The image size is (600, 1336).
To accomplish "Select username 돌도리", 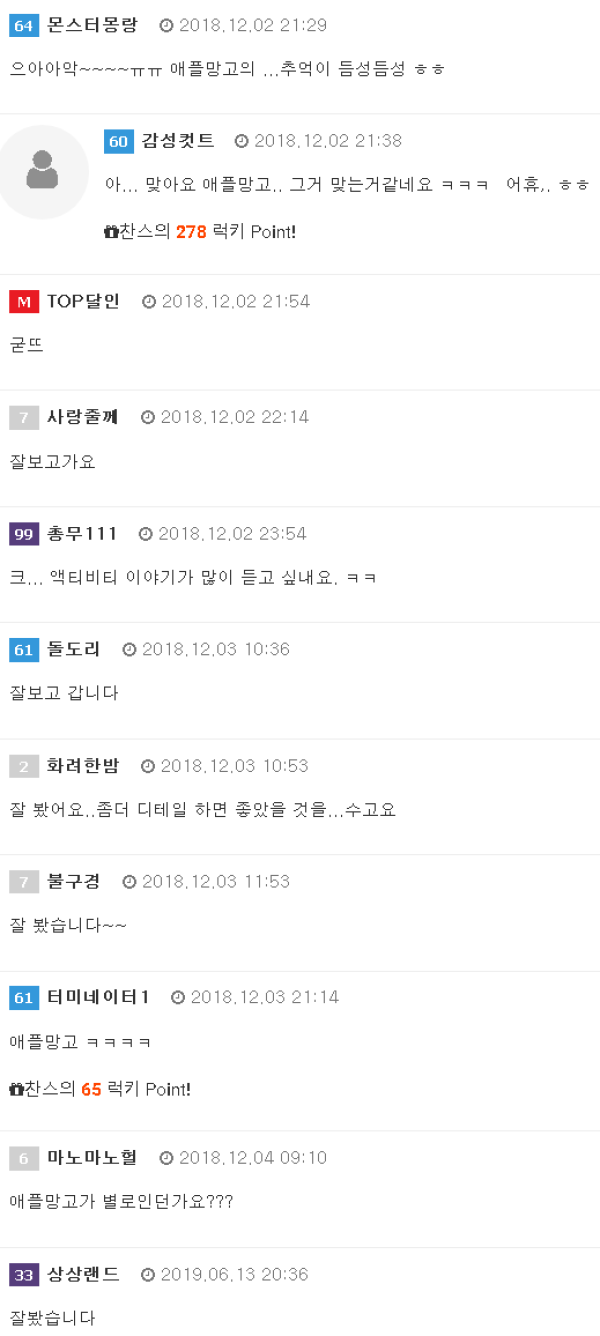I will pos(73,649).
